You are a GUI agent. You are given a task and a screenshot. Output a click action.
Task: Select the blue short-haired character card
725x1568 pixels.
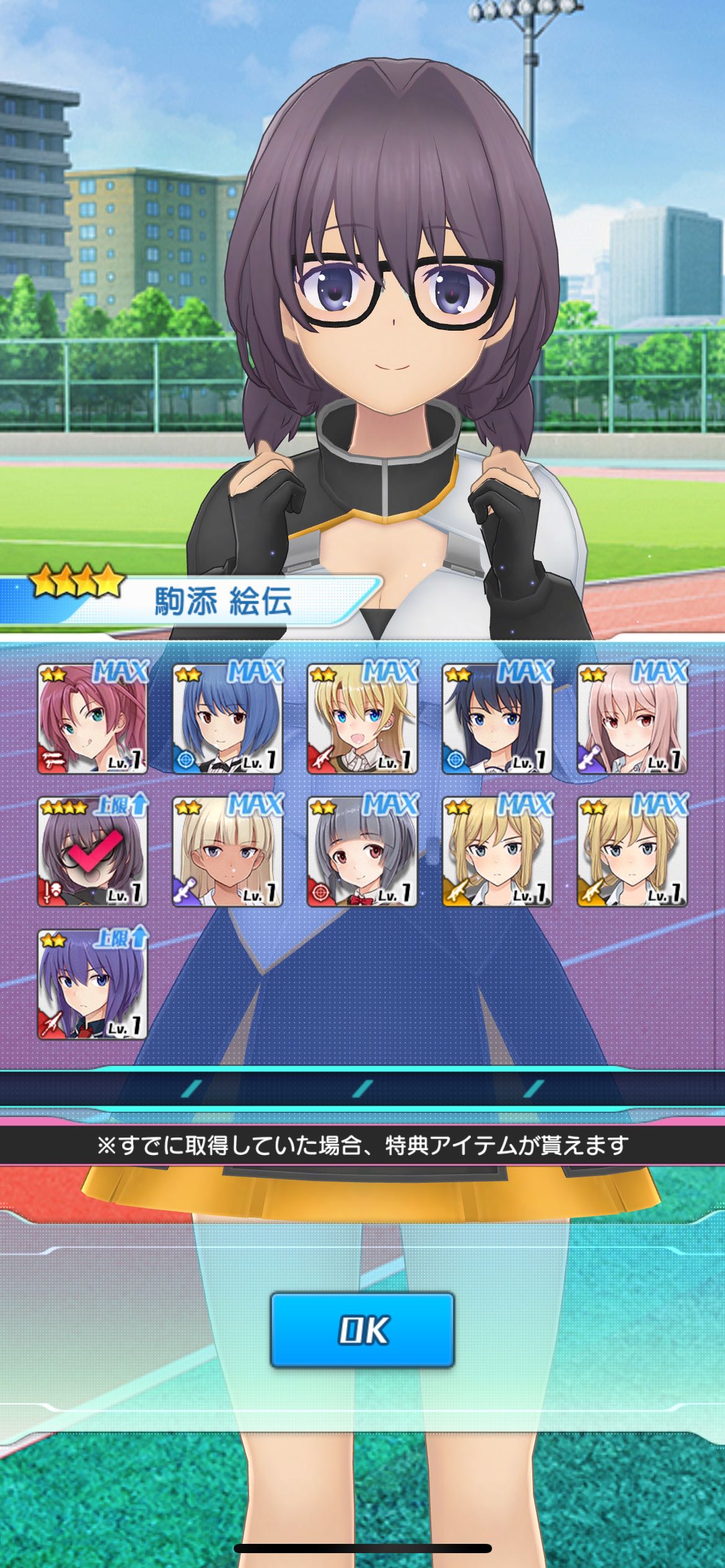coord(227,718)
